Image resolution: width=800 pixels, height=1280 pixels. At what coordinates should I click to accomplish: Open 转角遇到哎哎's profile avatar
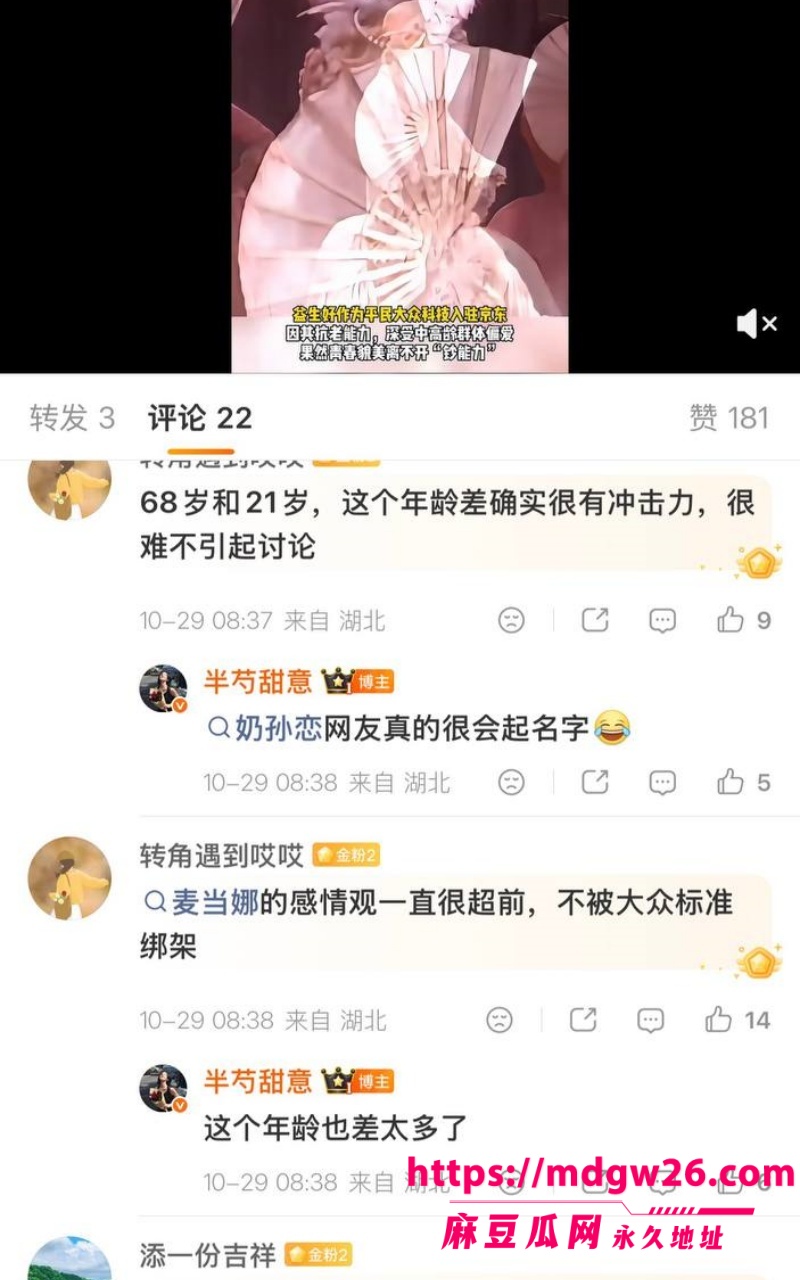[69, 878]
